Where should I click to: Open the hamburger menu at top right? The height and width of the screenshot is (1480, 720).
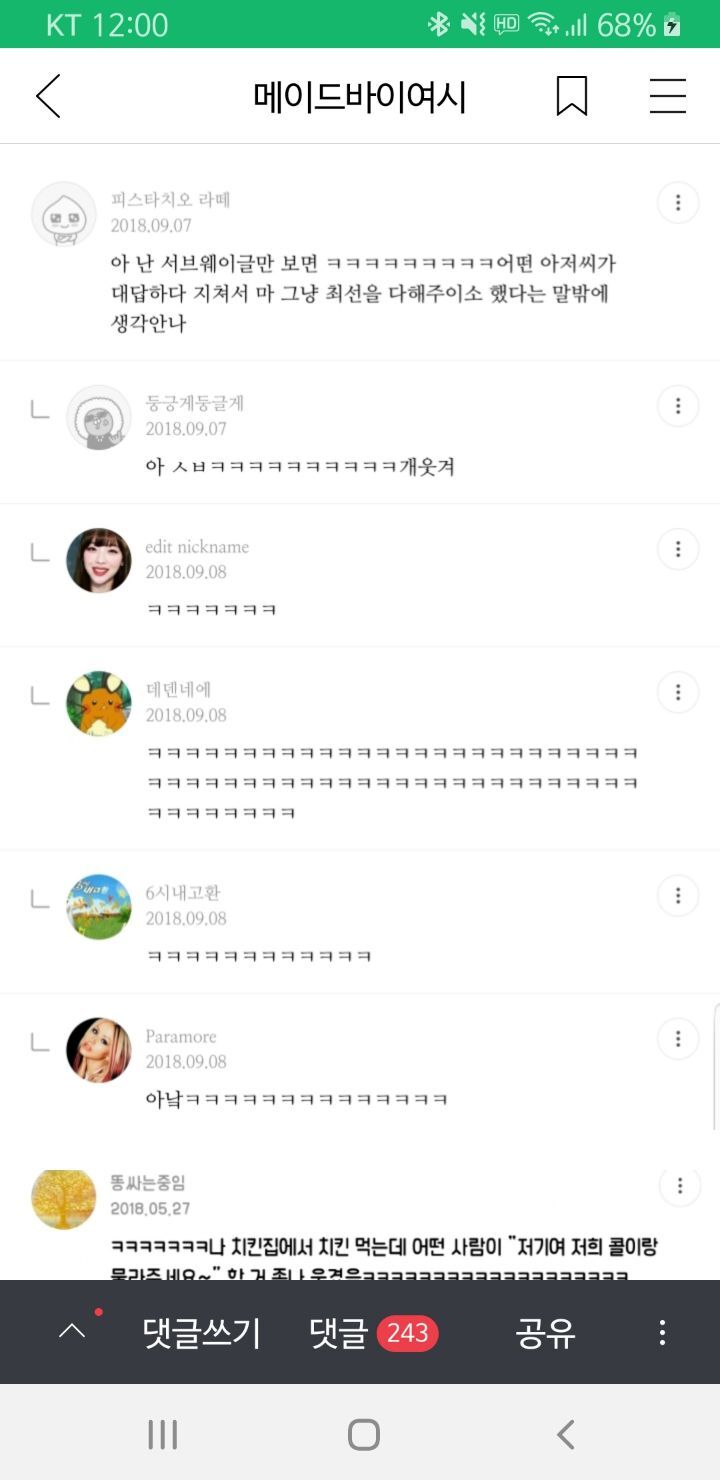667,96
